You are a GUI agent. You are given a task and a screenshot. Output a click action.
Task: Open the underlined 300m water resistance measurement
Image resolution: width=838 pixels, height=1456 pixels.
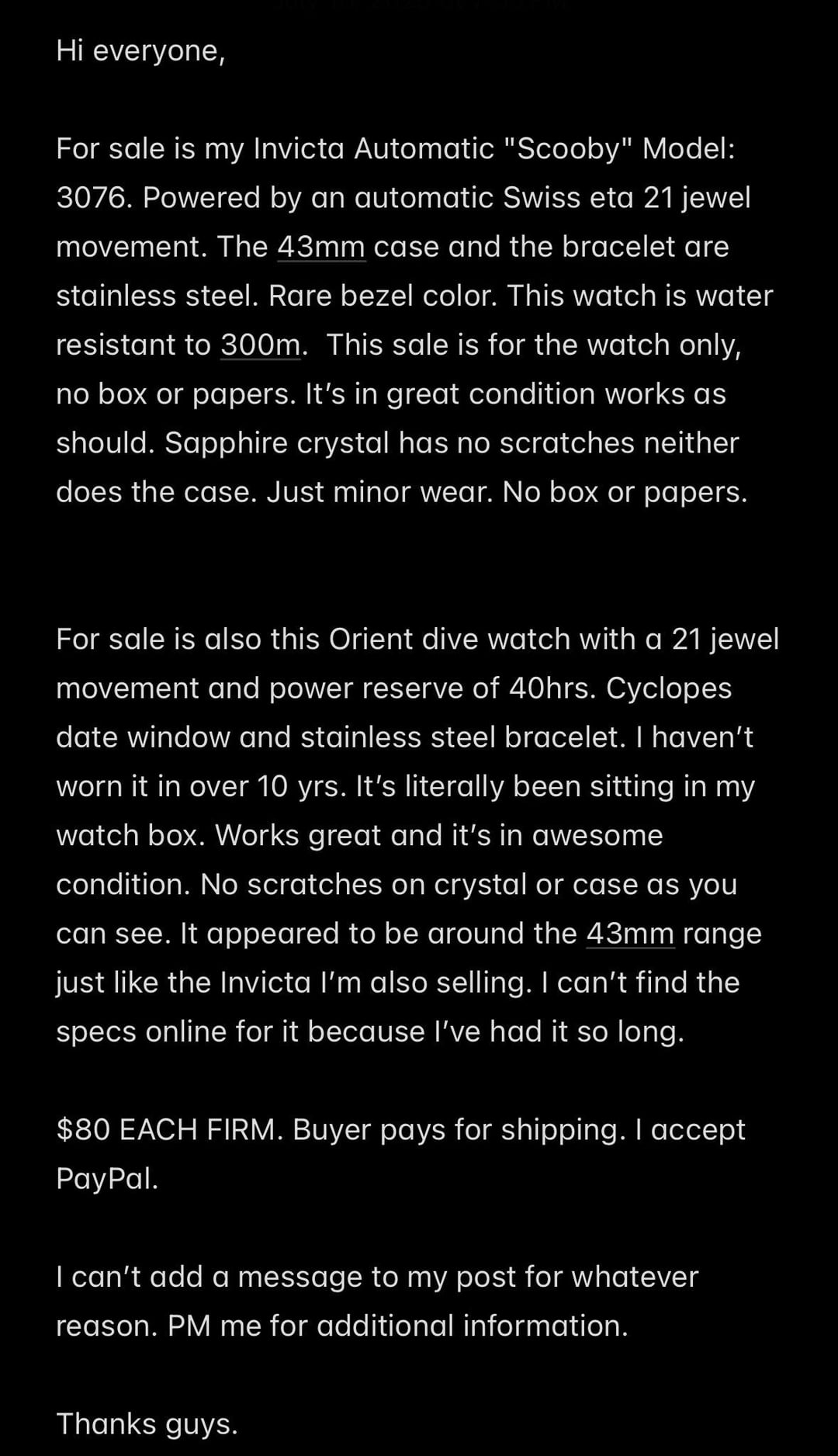[260, 345]
